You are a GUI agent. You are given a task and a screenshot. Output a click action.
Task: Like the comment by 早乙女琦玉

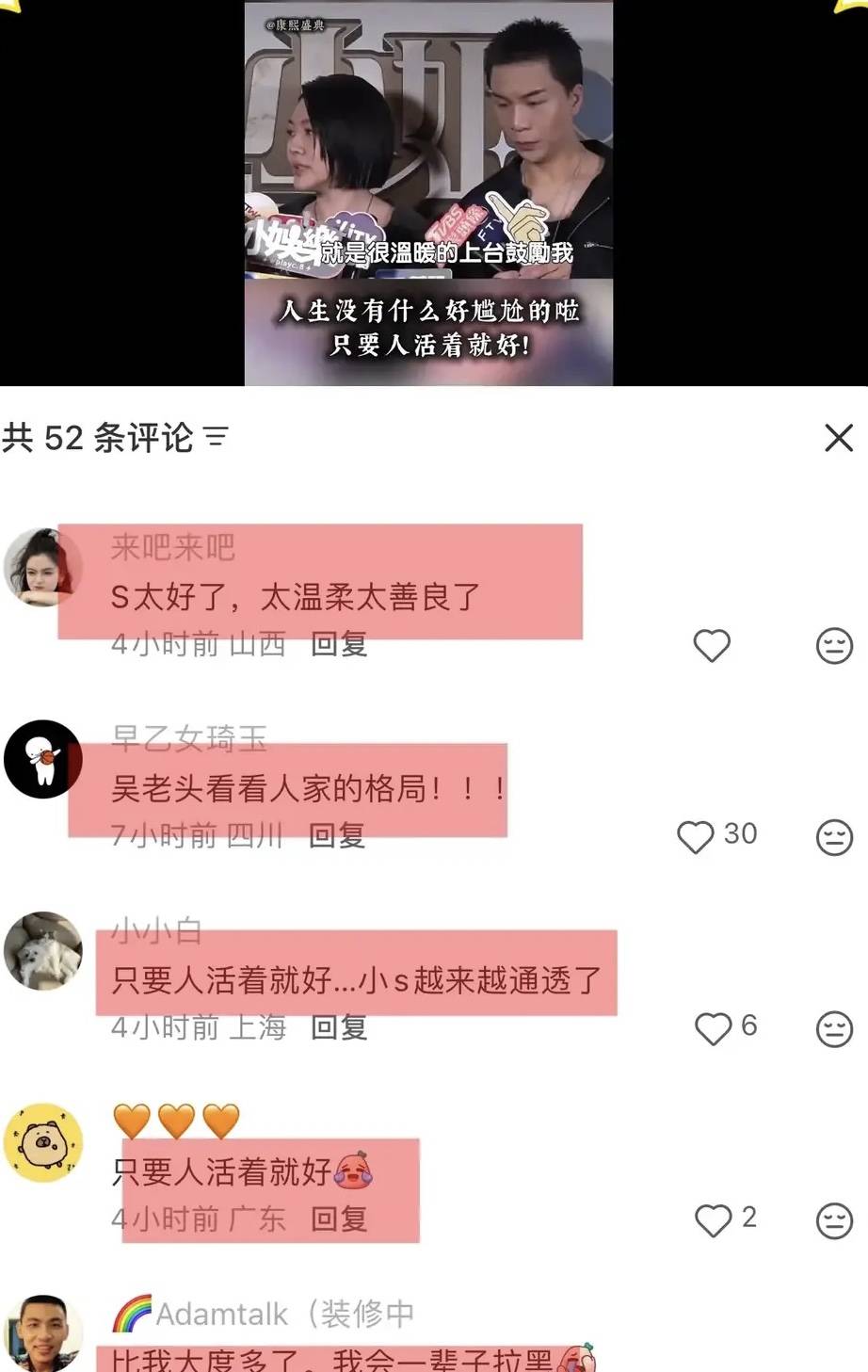coord(696,836)
